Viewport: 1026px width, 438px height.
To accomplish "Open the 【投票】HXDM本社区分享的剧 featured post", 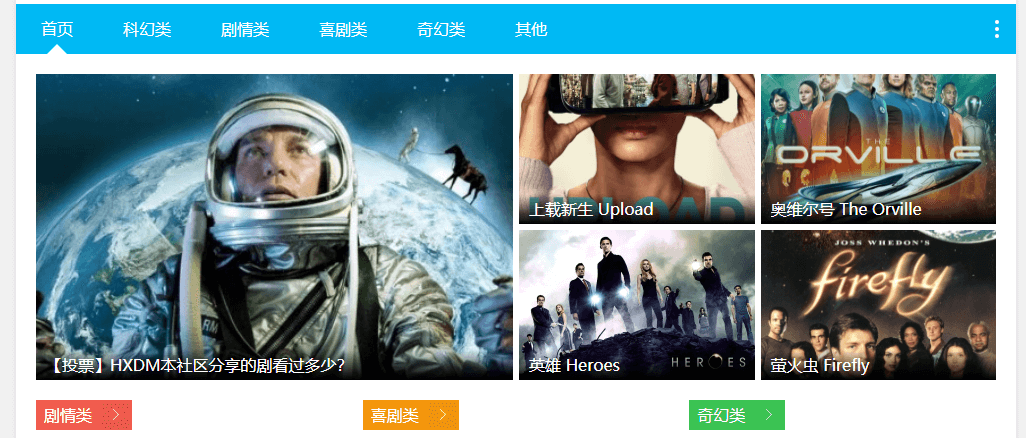I will tap(274, 227).
